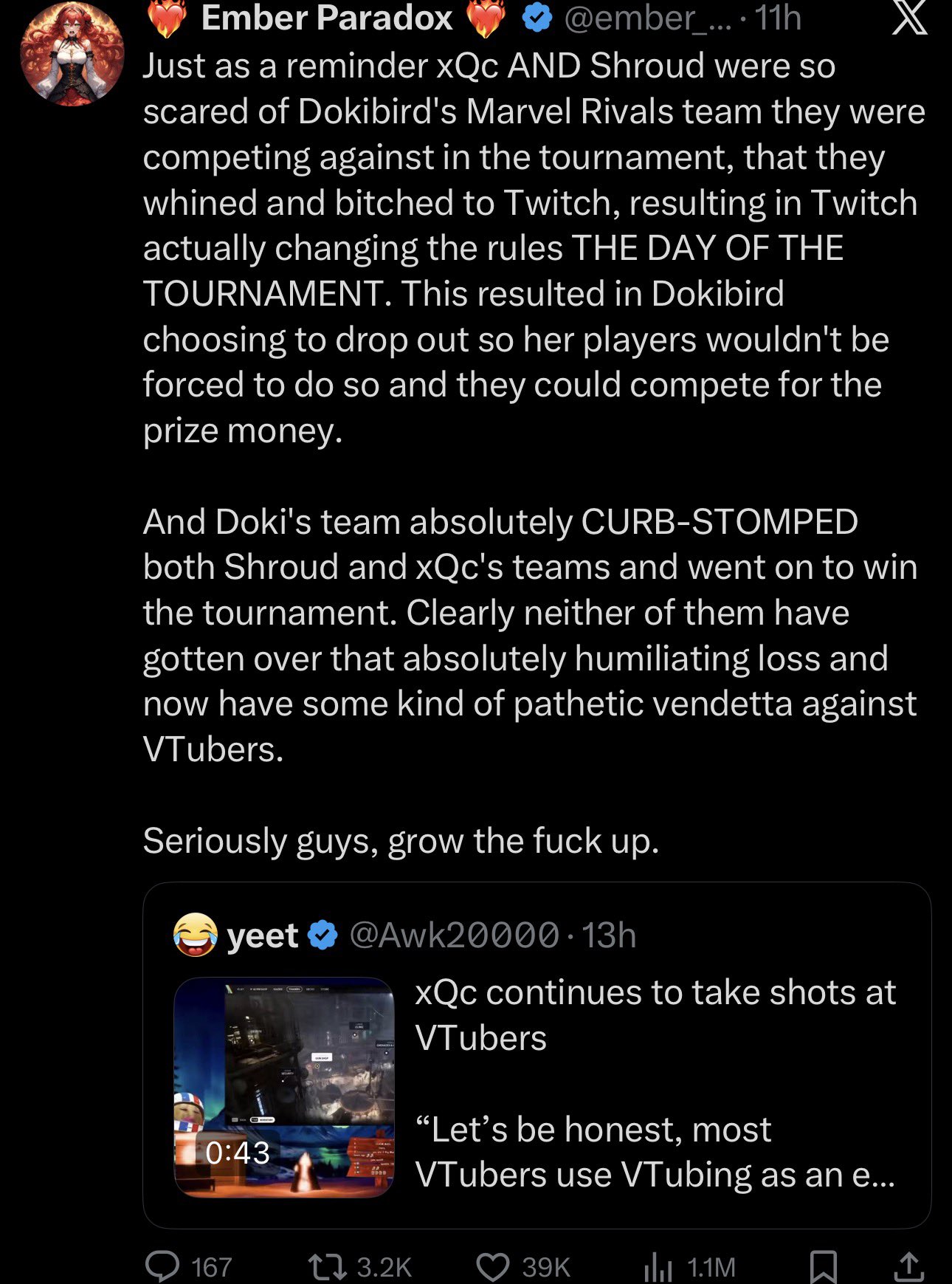Share this post

908,1266
